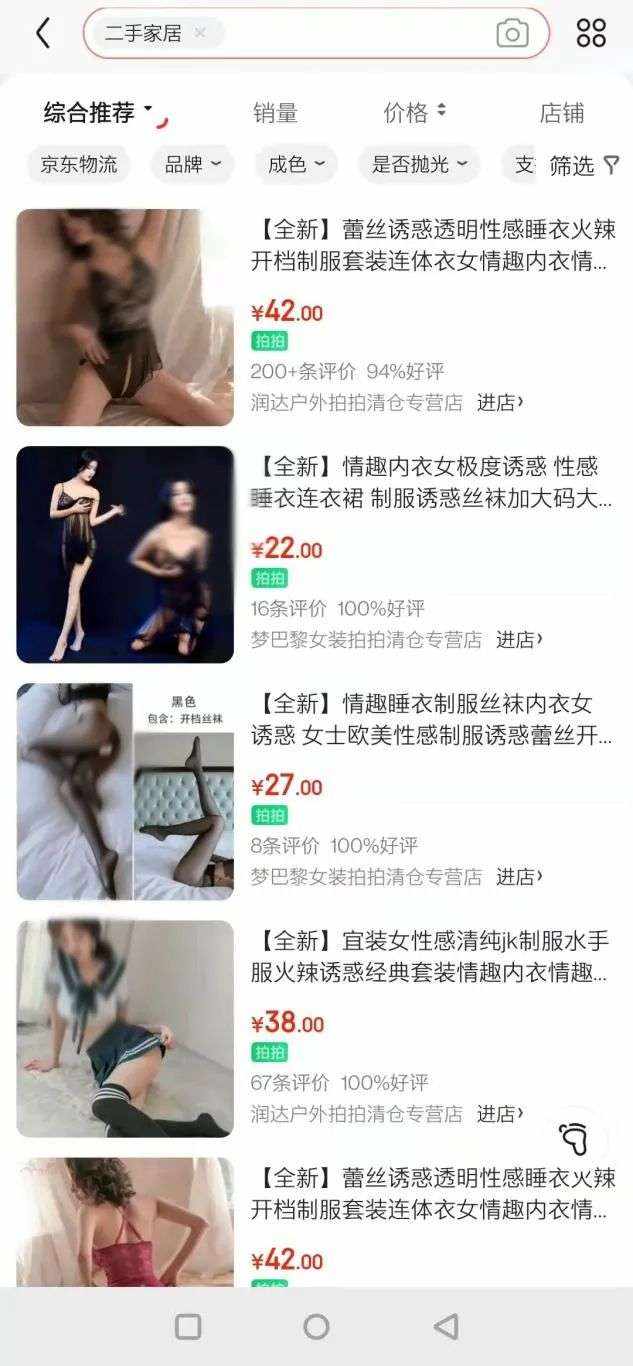Expand the 是否抛光 filter
Viewport: 633px width, 1366px height.
[420, 165]
